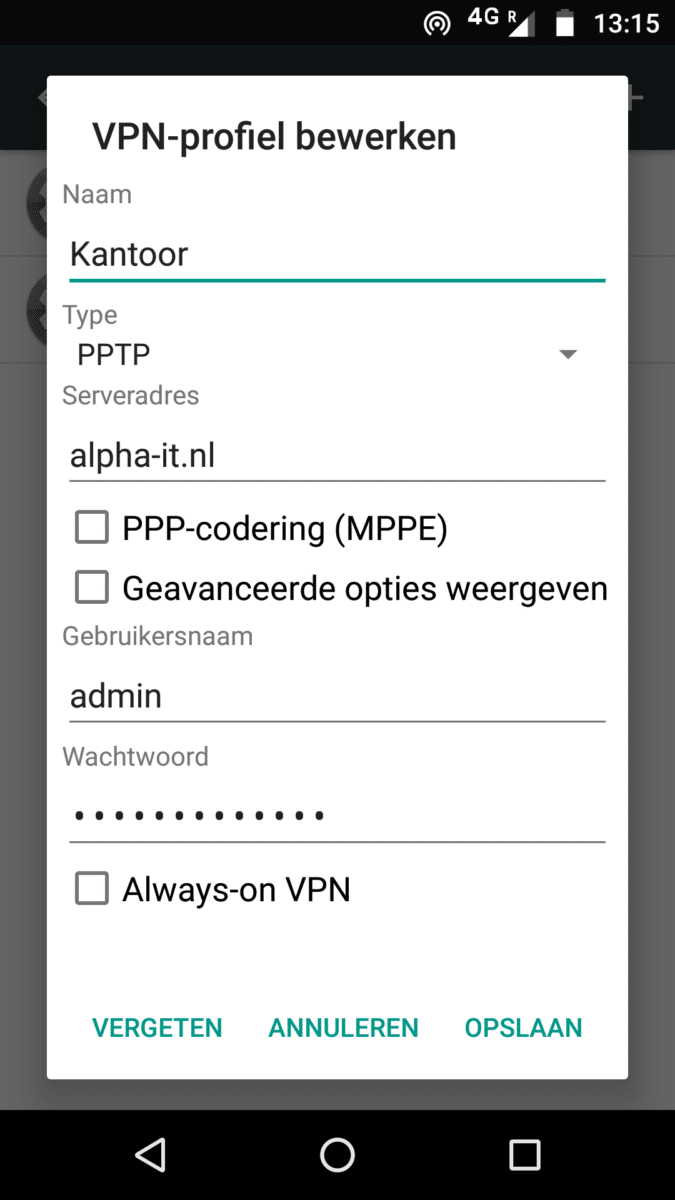
Task: Save the profile with OPSLAAN
Action: 523,1028
